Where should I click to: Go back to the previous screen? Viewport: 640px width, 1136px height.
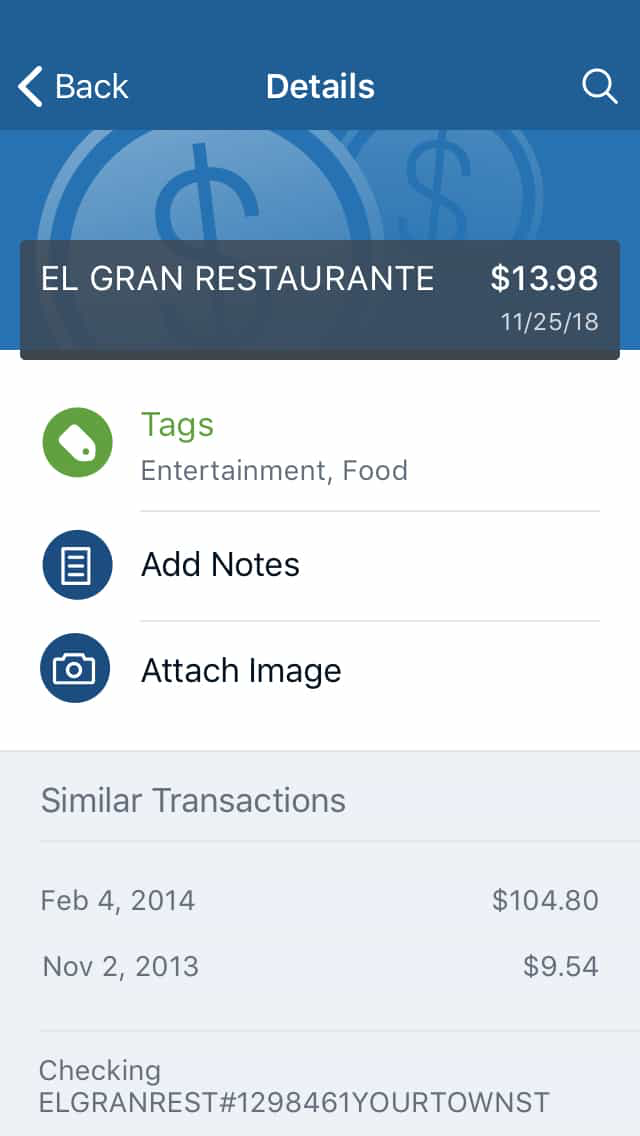(x=72, y=87)
